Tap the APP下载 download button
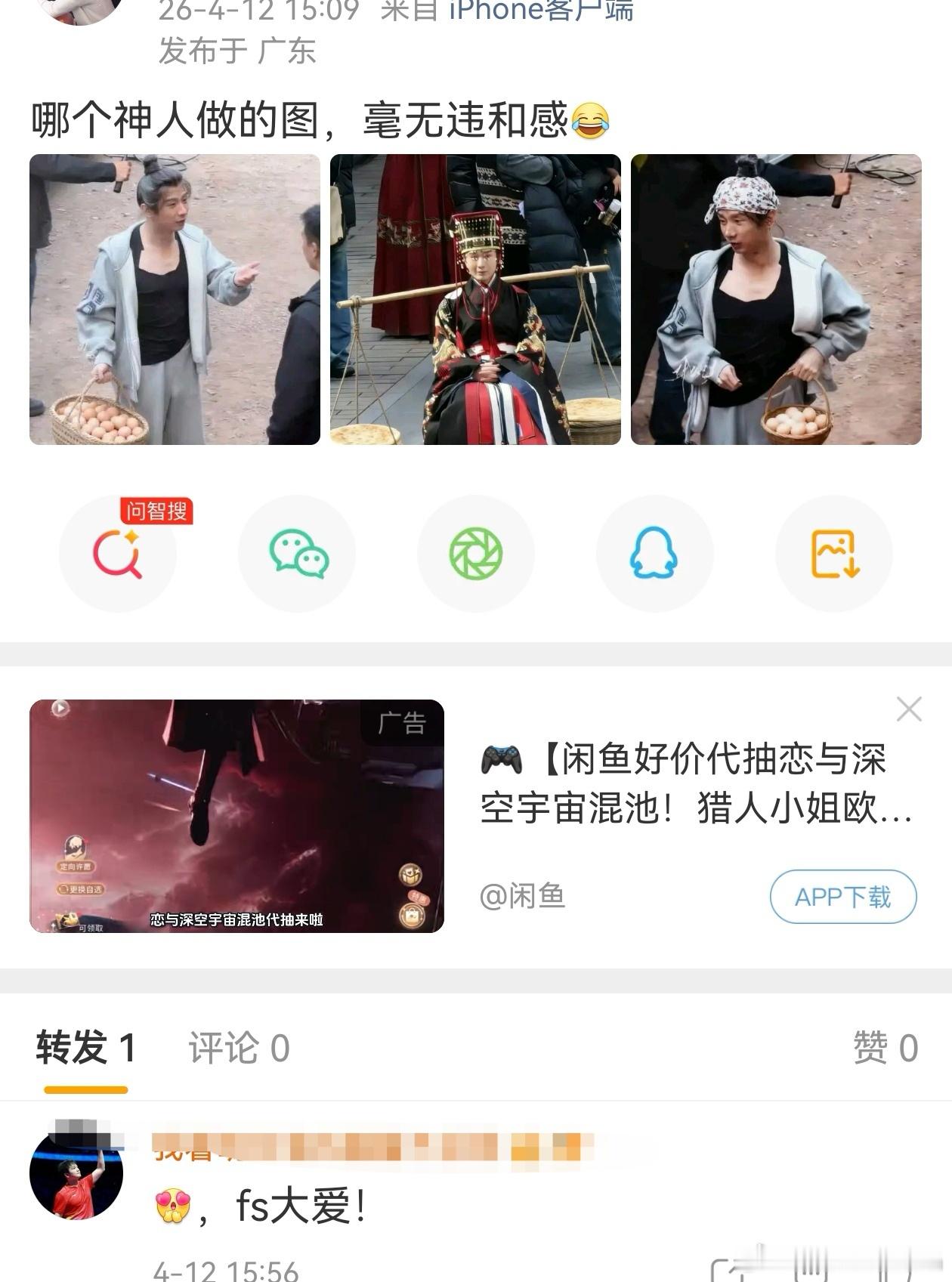 (x=842, y=895)
